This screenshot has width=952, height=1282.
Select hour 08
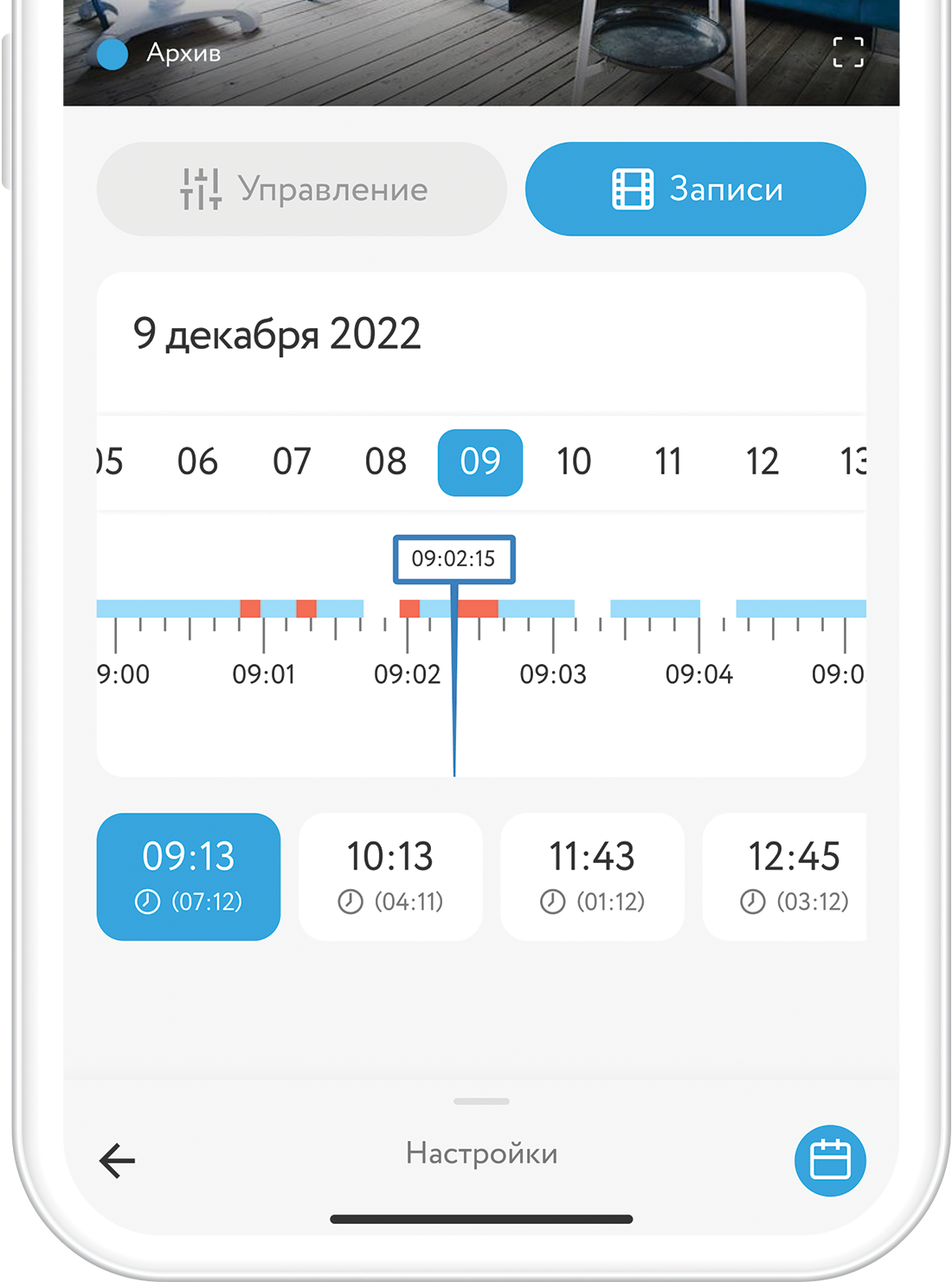pos(385,462)
